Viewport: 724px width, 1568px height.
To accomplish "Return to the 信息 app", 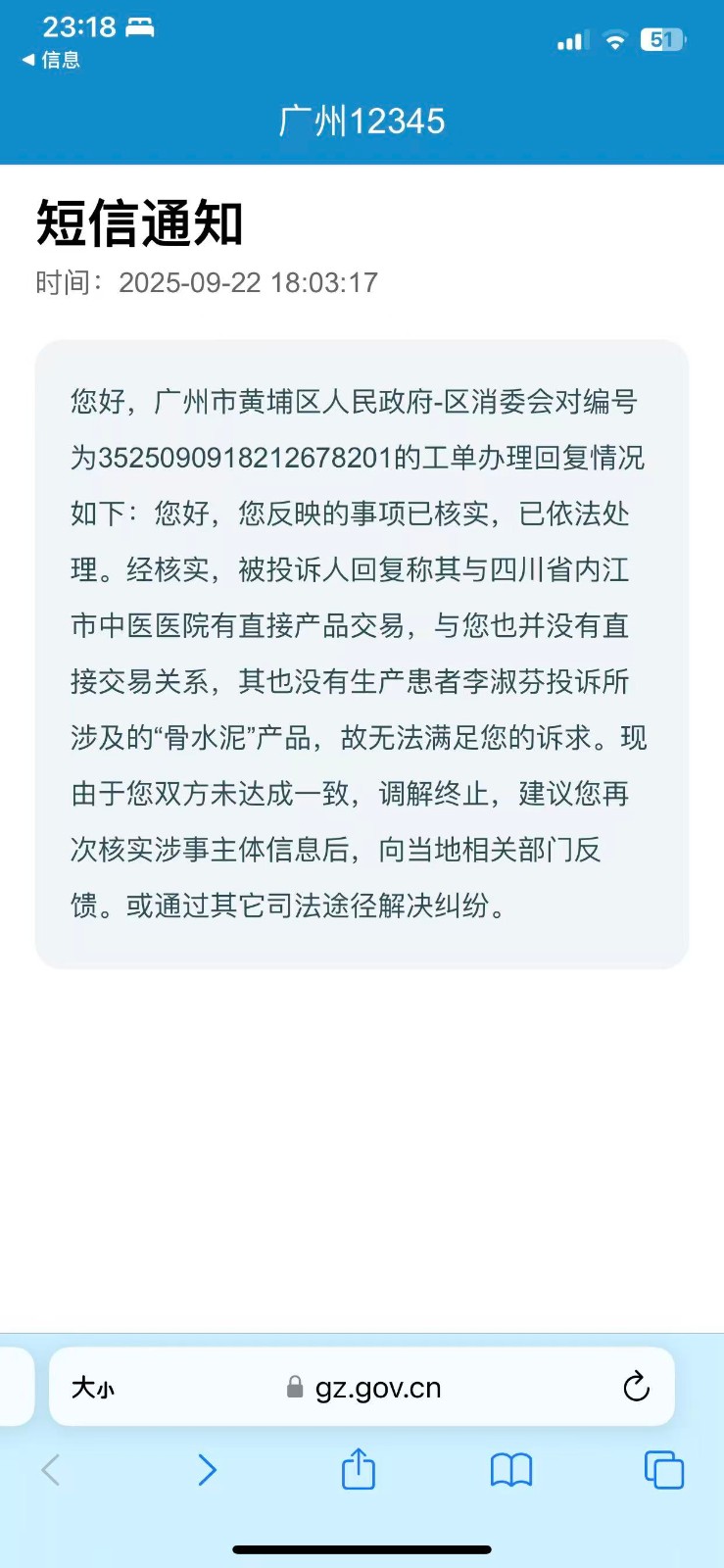I will (51, 60).
